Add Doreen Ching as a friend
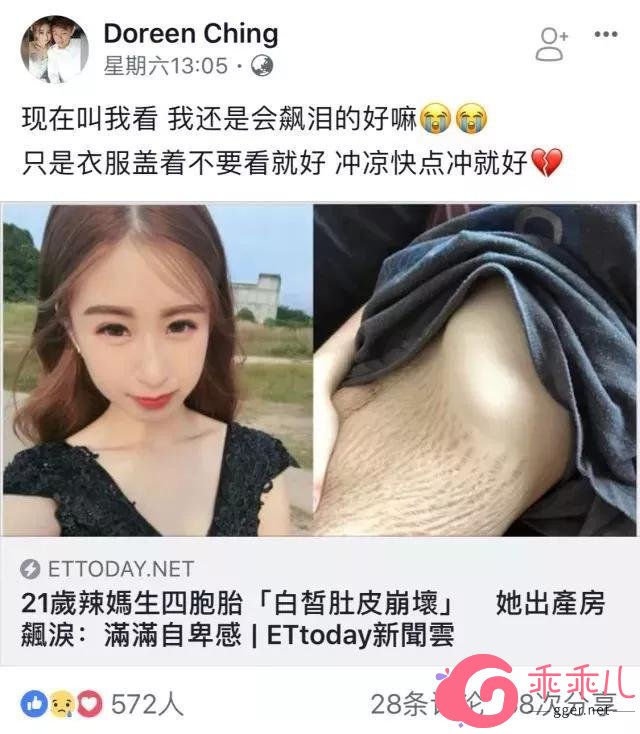 coord(551,44)
